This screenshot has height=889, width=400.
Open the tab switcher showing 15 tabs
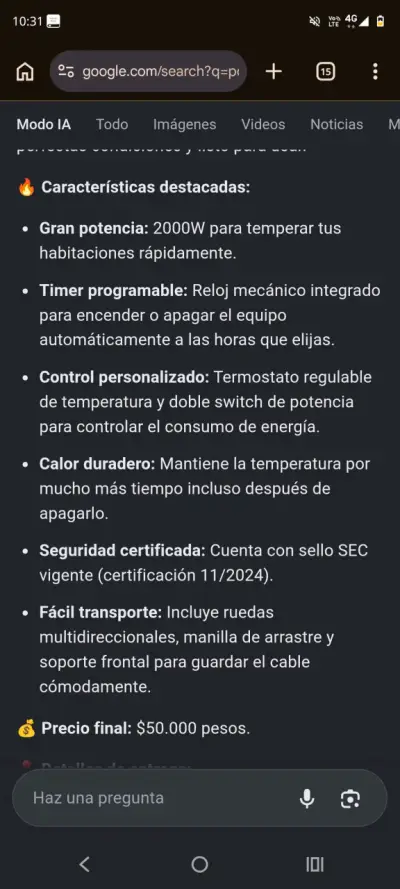(x=325, y=71)
